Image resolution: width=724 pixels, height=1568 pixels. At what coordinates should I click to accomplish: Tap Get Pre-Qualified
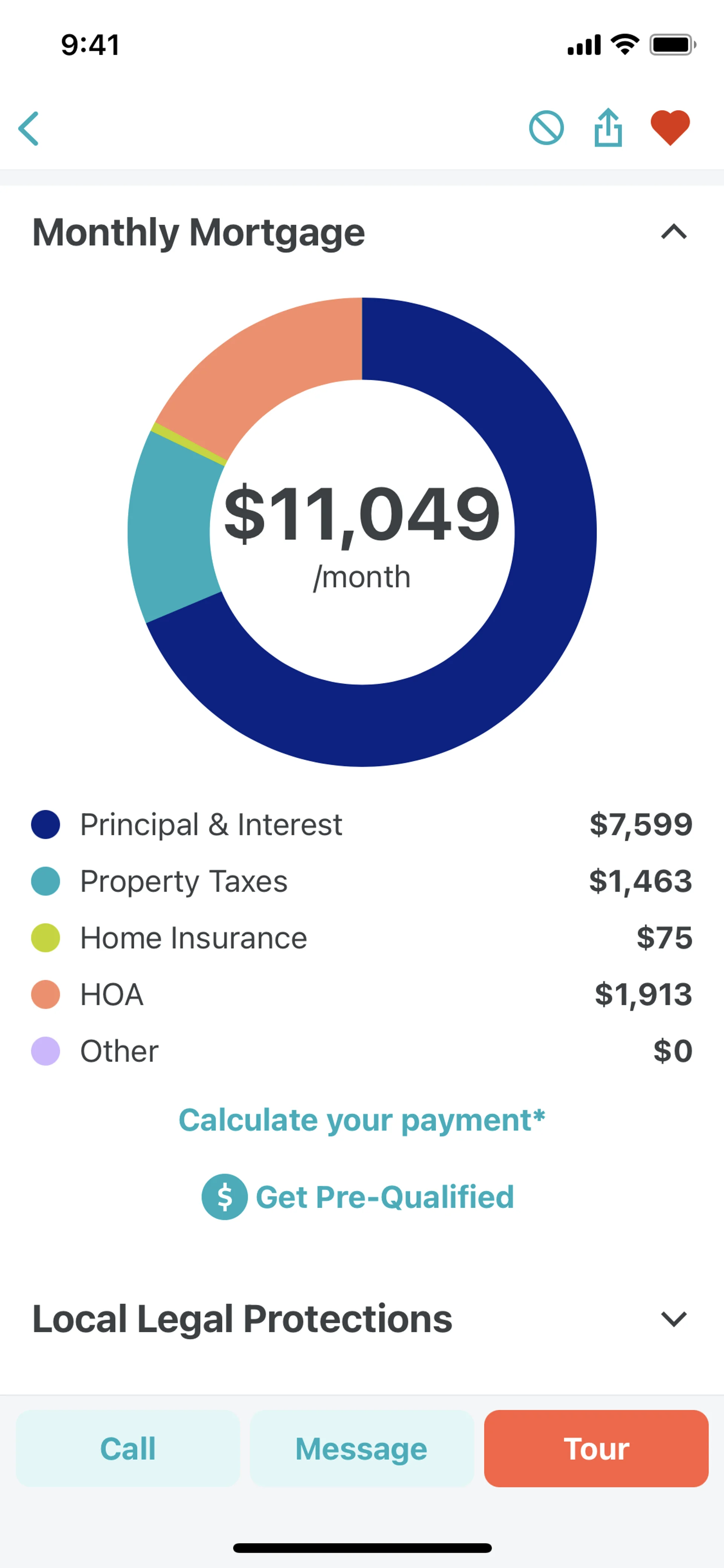[x=358, y=1197]
